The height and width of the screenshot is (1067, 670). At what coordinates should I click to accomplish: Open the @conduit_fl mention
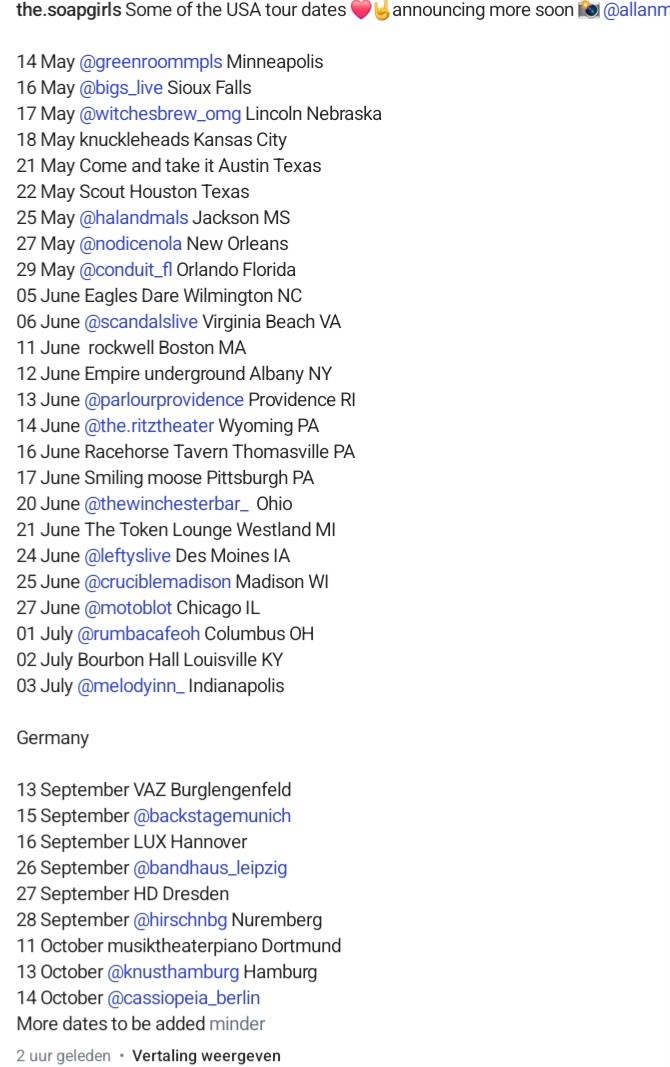125,270
